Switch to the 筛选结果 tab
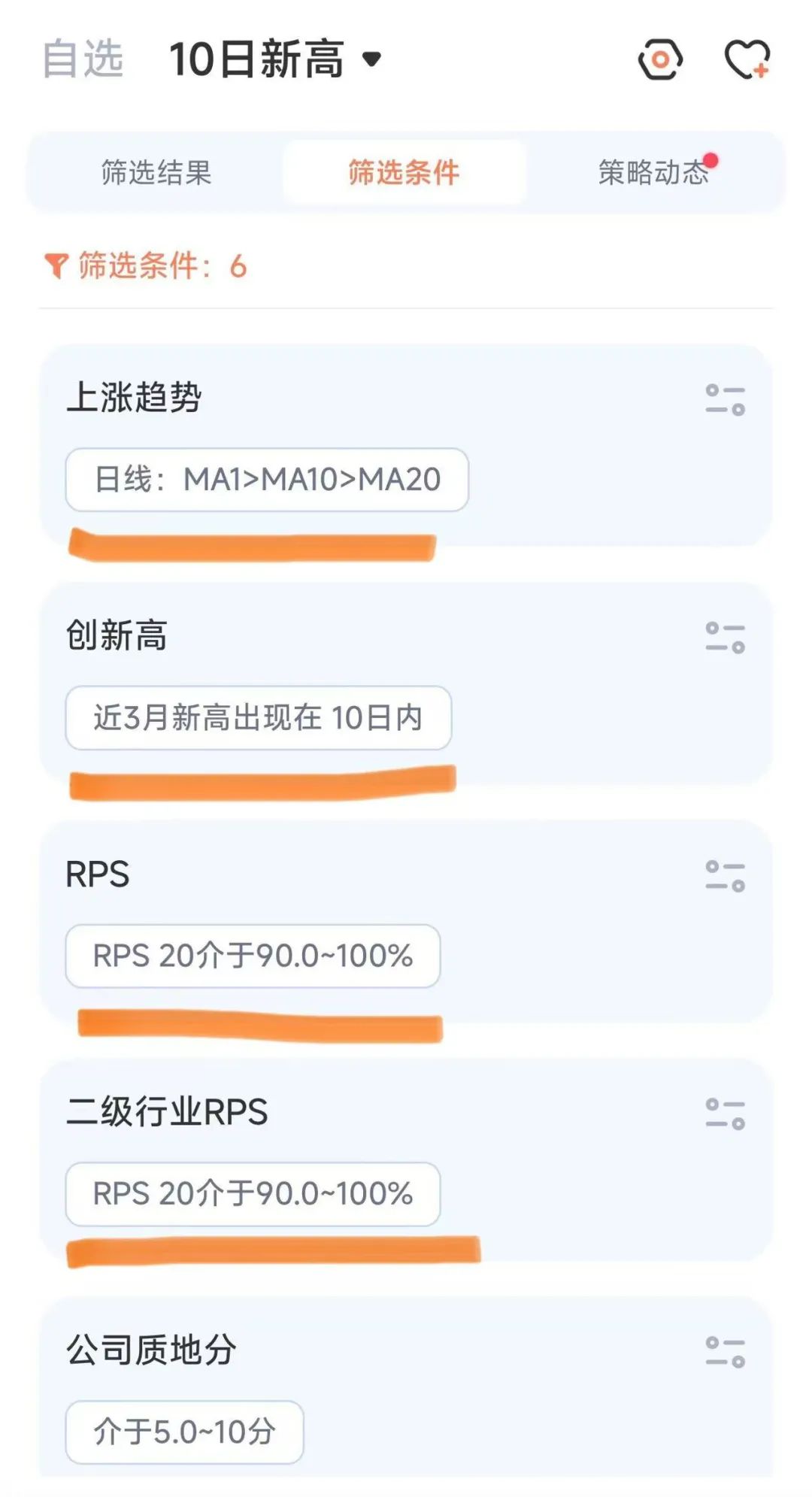Screen dimensions: 812x1497 (157, 172)
